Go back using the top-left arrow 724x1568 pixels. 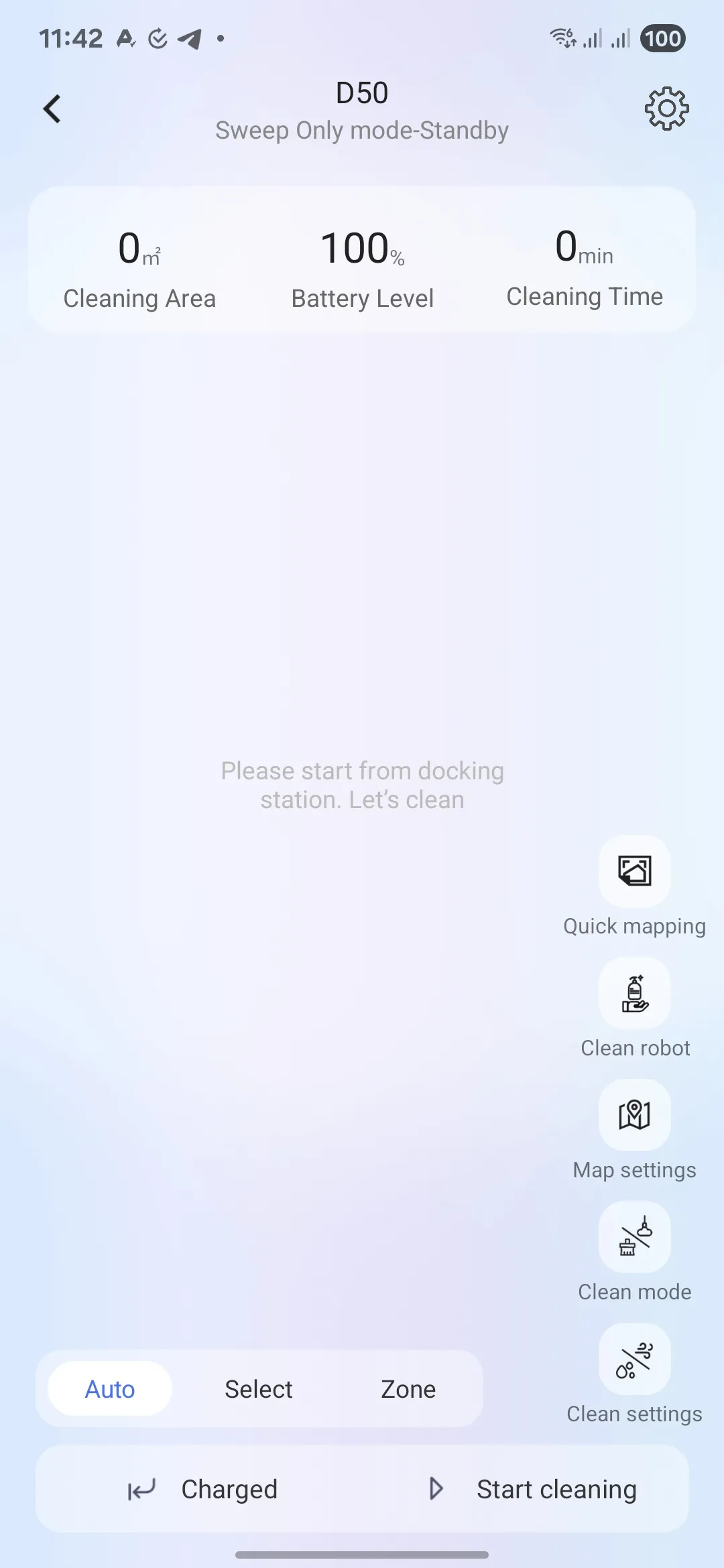52,109
